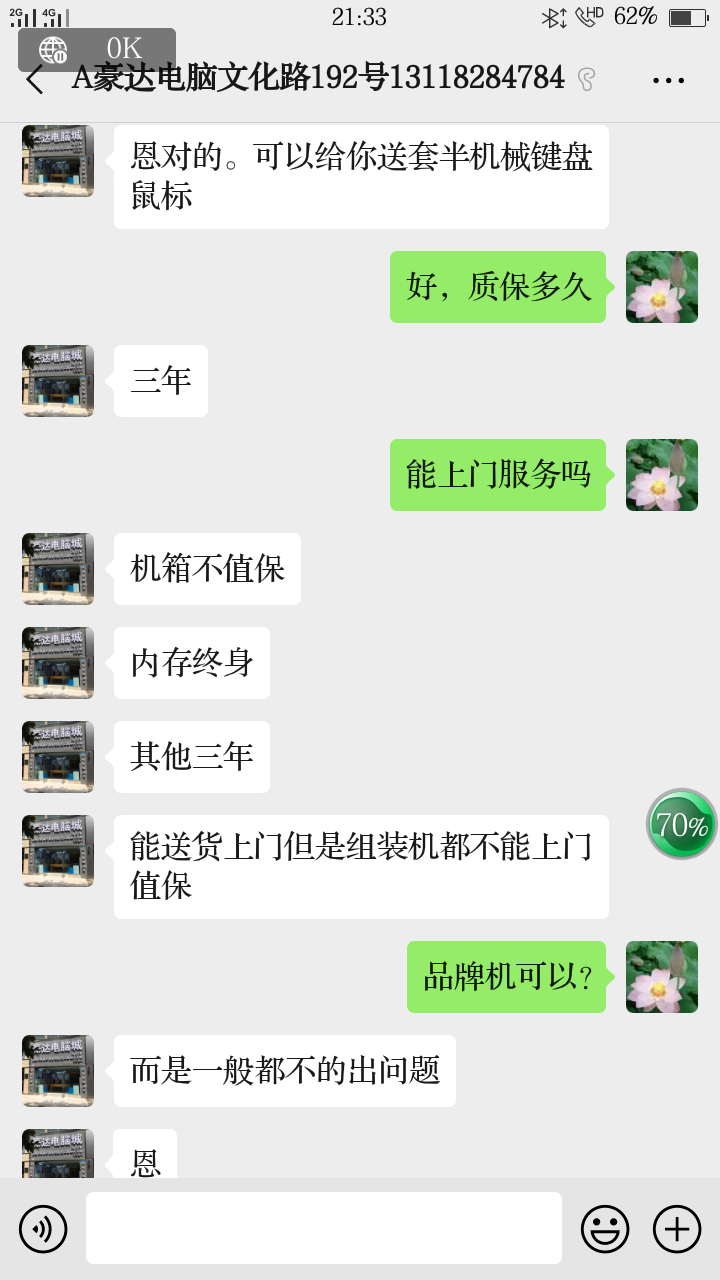Screen dimensions: 720x1280
Task: Open shop avatar beside the 三年 message
Action: (58, 381)
